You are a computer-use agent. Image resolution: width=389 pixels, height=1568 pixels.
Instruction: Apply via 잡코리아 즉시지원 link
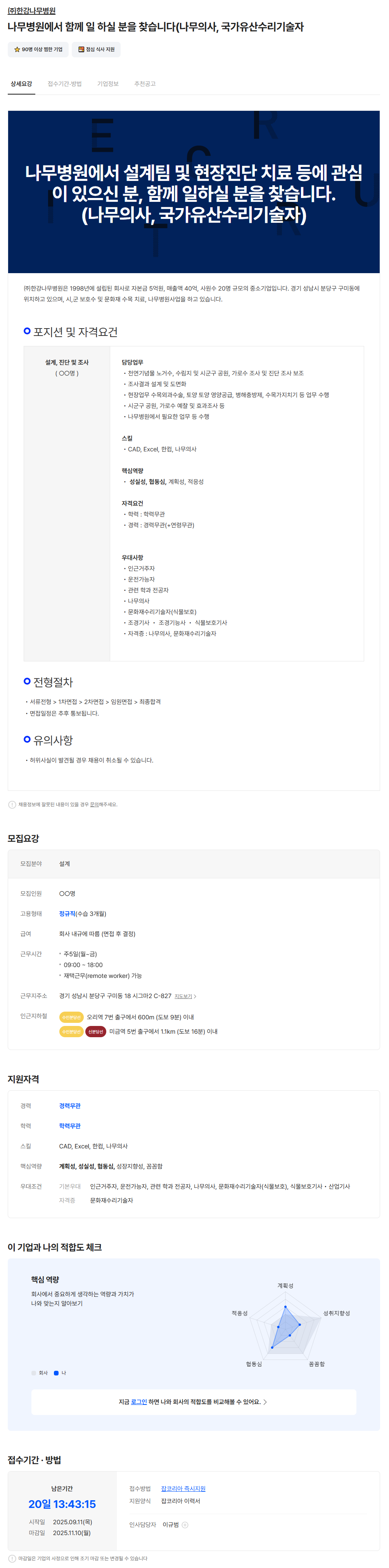pos(183,1488)
